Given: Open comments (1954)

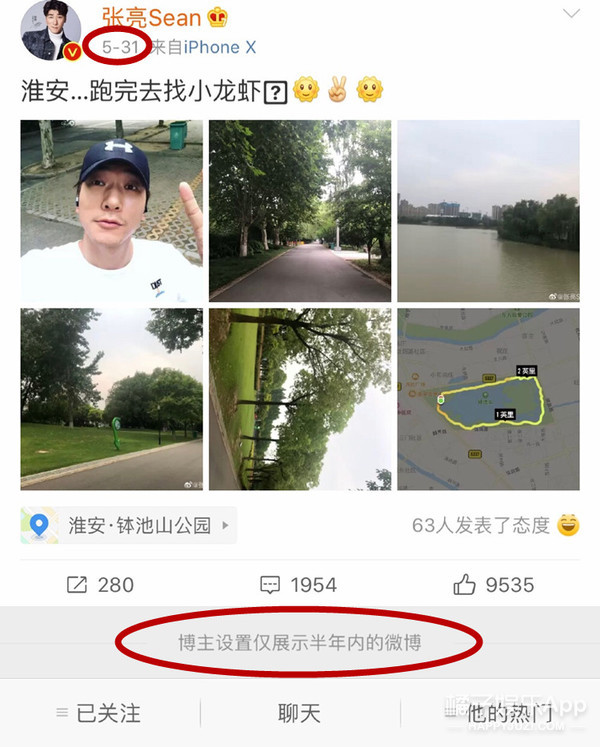Looking at the screenshot, I should (x=298, y=585).
